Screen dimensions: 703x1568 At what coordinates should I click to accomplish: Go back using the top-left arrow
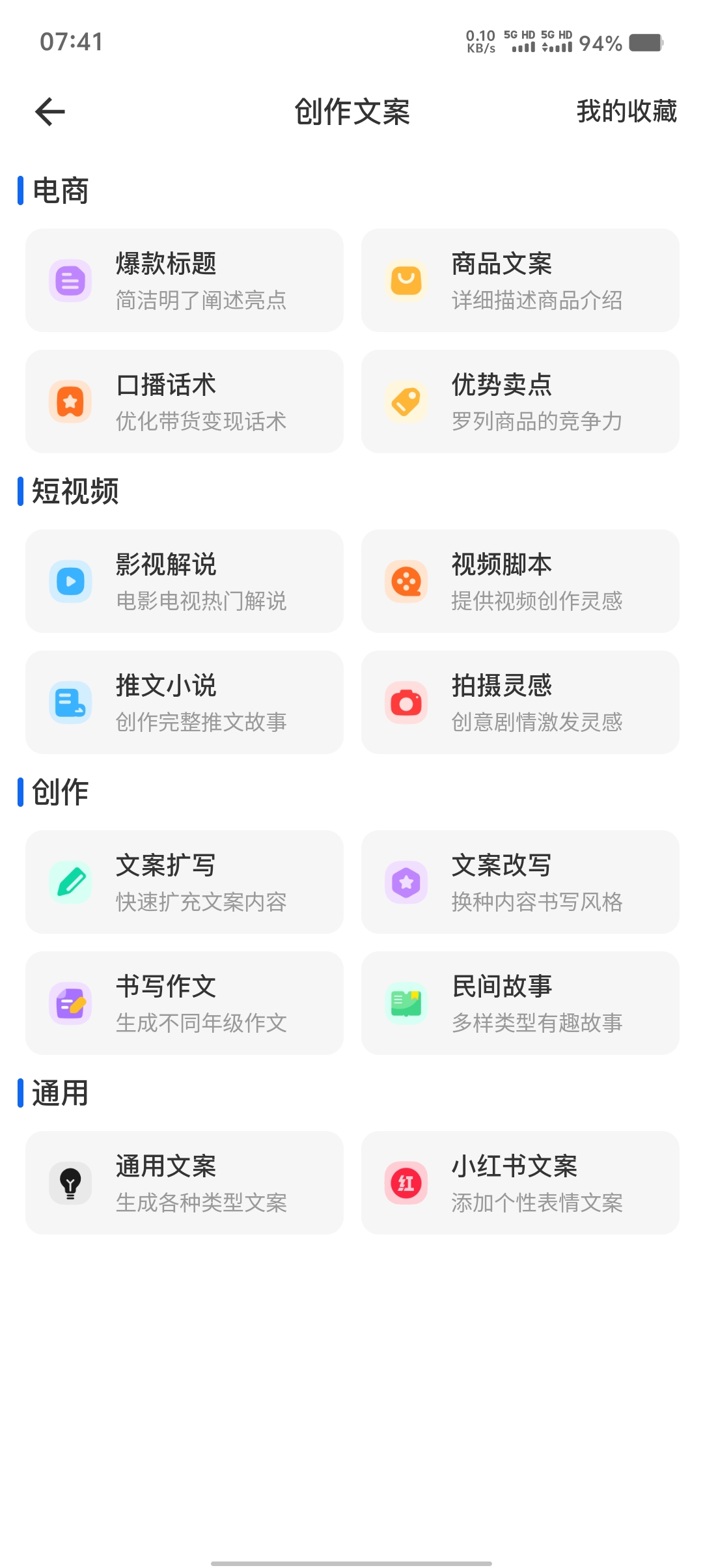coord(50,112)
